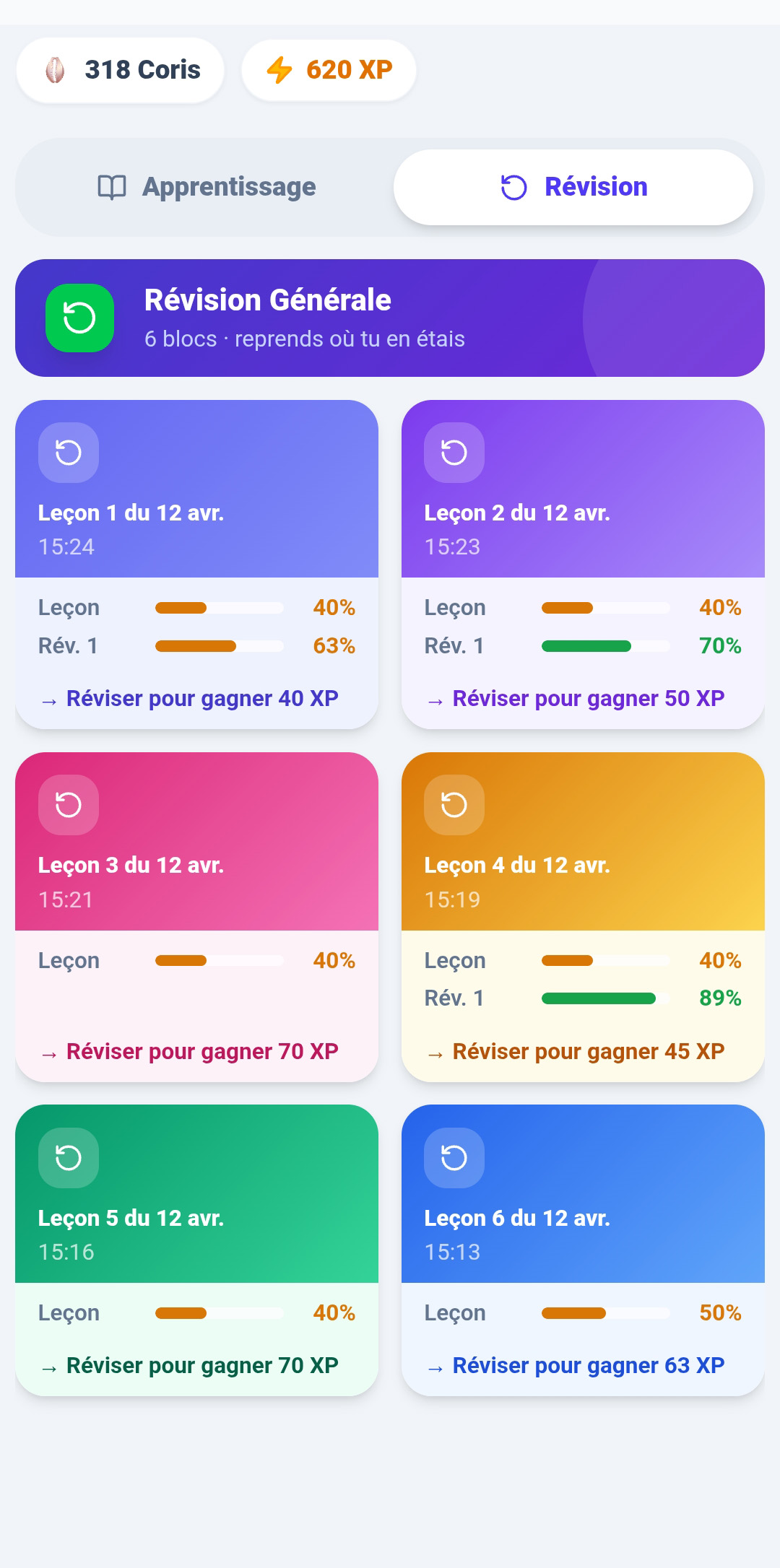Viewport: 780px width, 1568px height.
Task: Click the cowrie shell Coris icon
Action: pos(55,69)
